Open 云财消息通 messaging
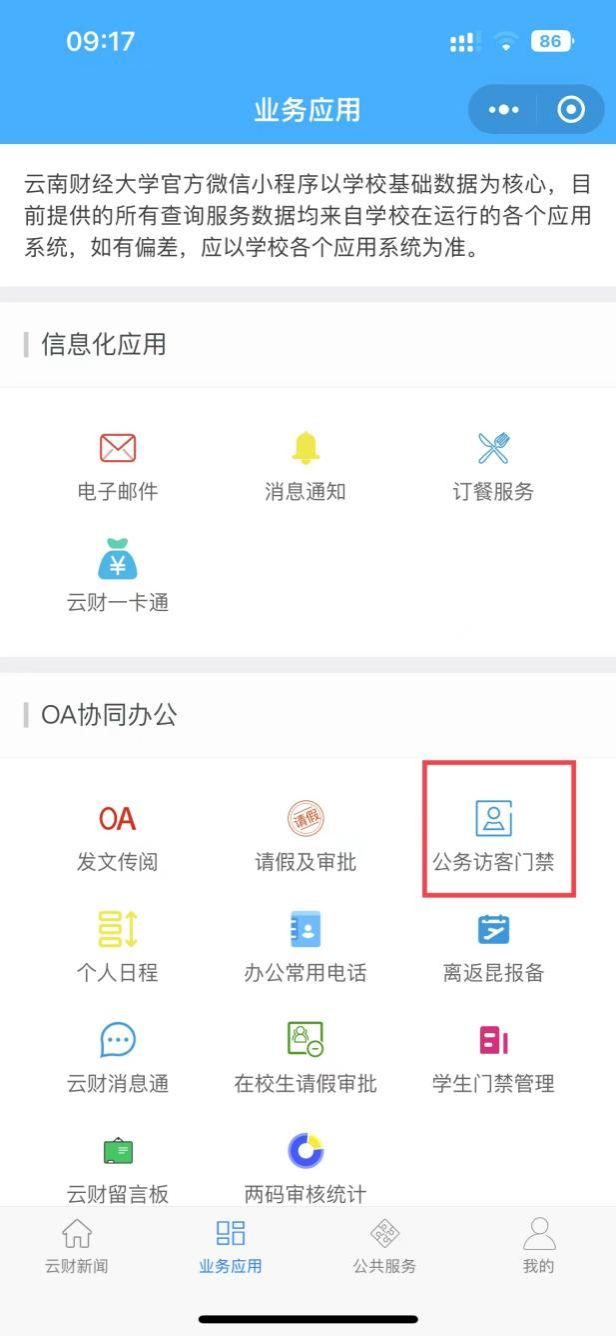The width and height of the screenshot is (616, 1336). coord(117,1056)
